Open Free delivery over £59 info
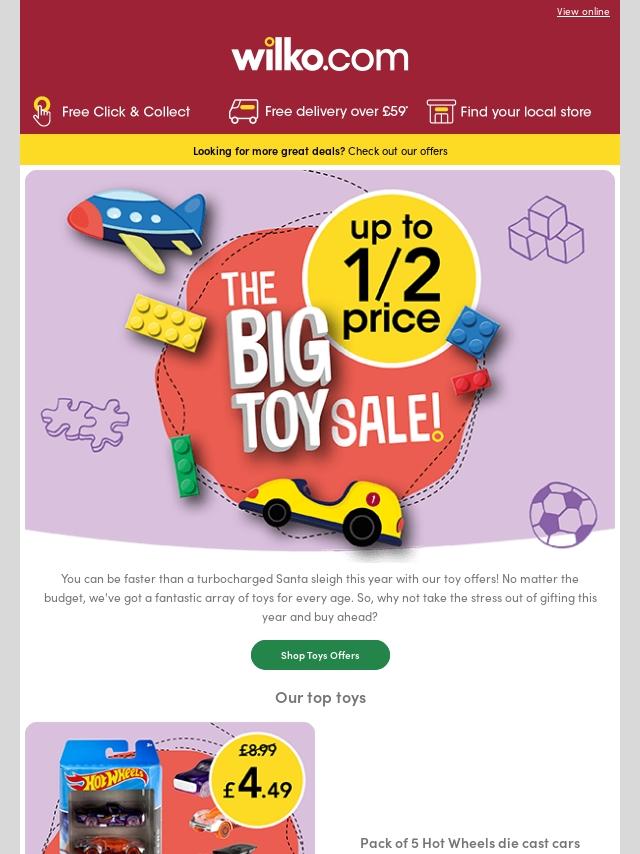This screenshot has width=640, height=854. (318, 111)
